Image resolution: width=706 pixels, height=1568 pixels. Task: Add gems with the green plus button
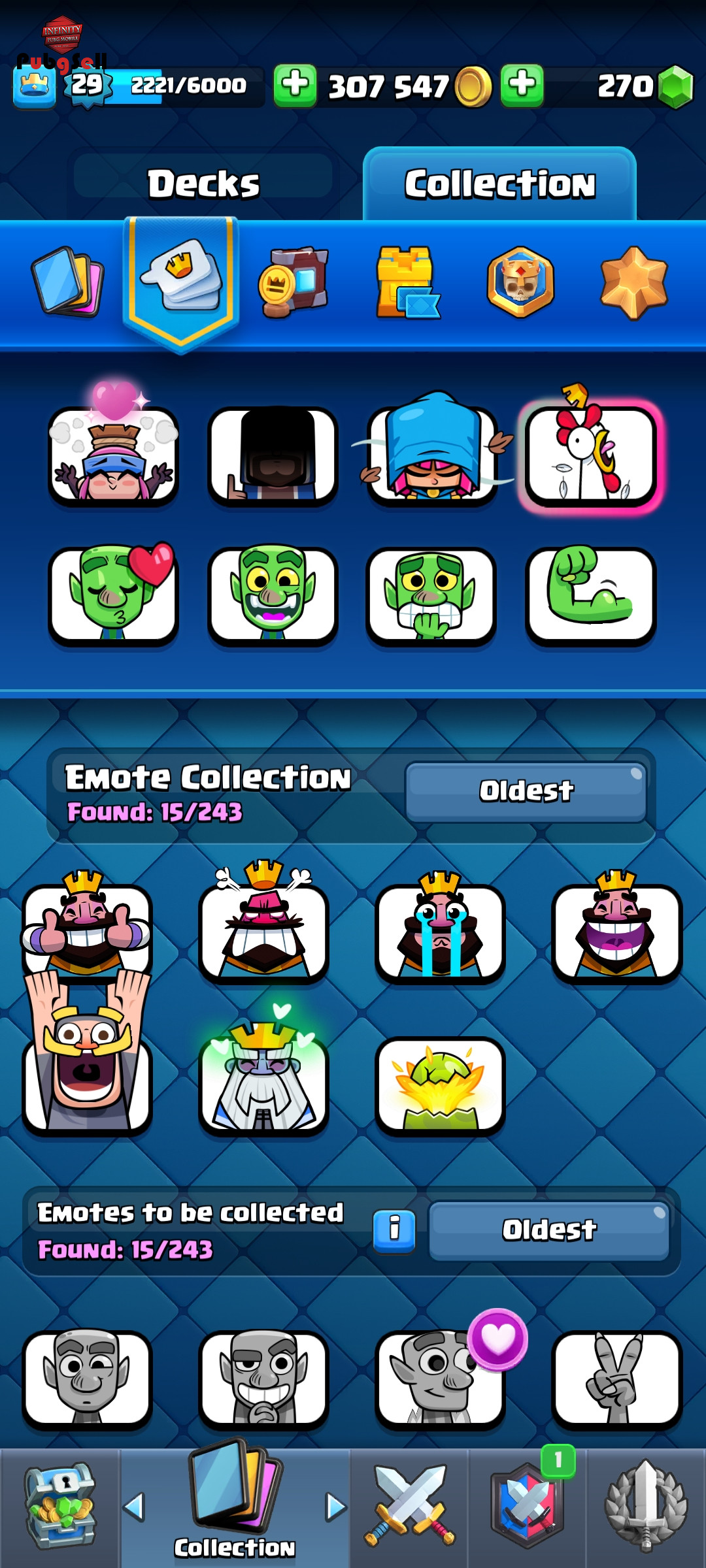click(522, 86)
